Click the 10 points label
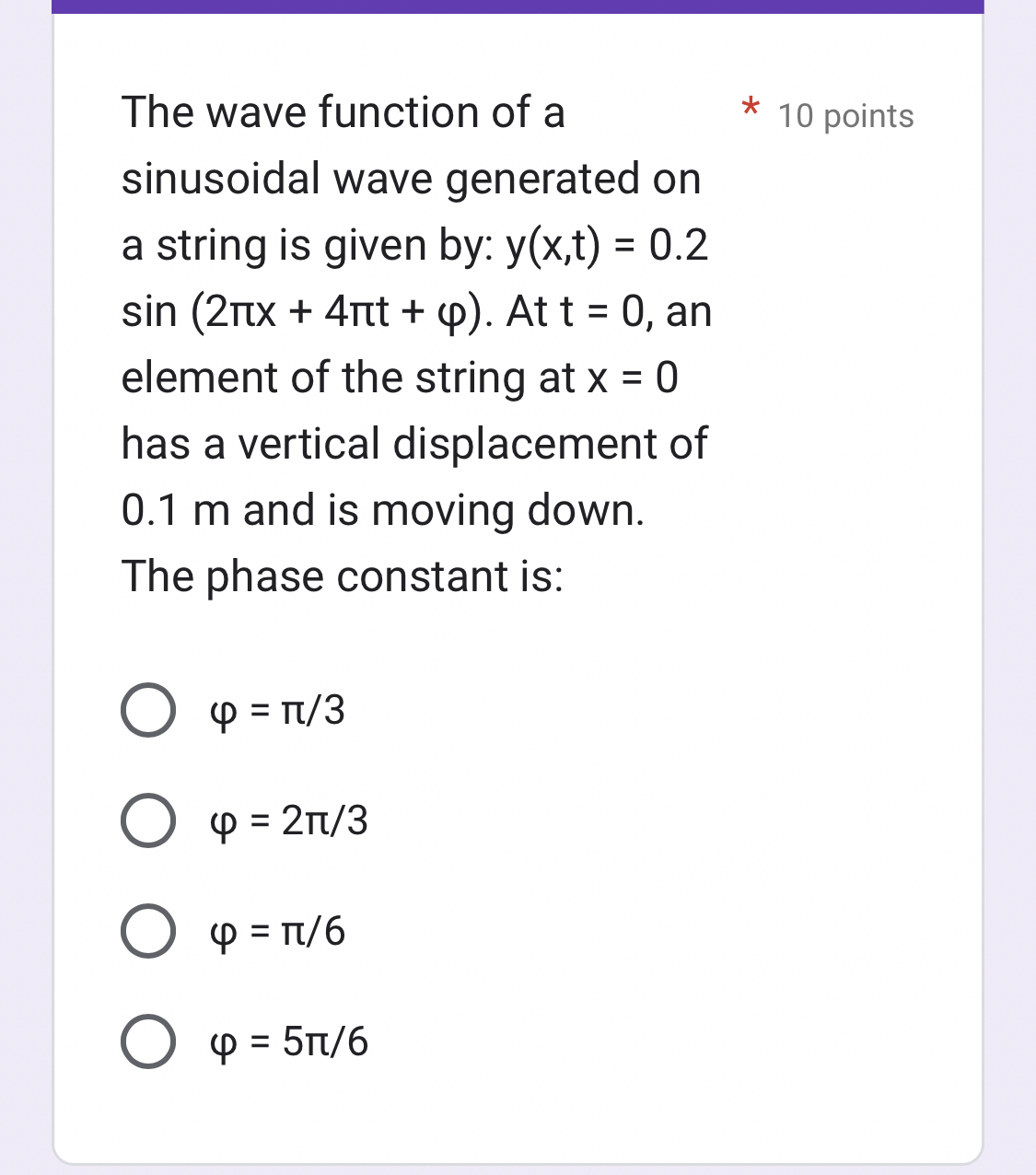 (844, 115)
